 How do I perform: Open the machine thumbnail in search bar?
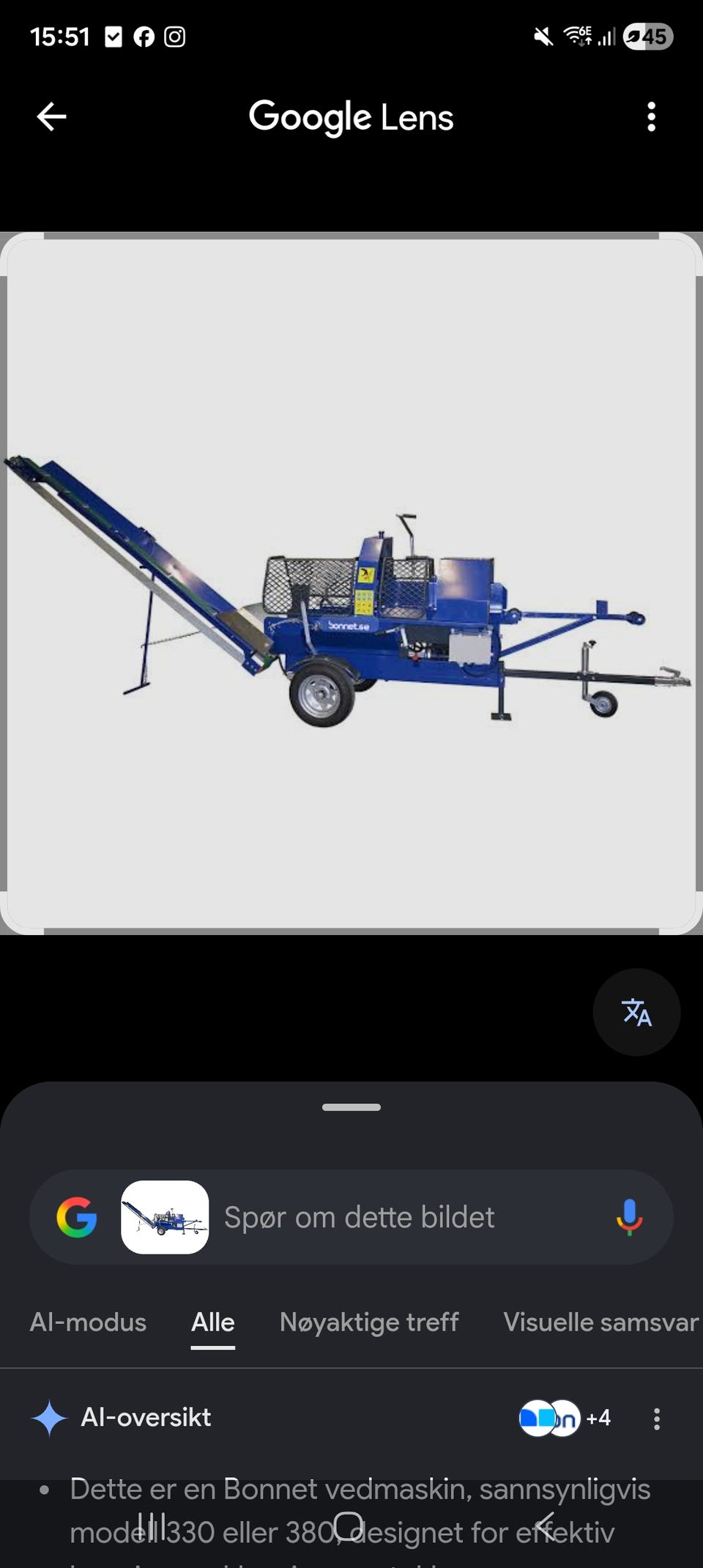tap(165, 1217)
